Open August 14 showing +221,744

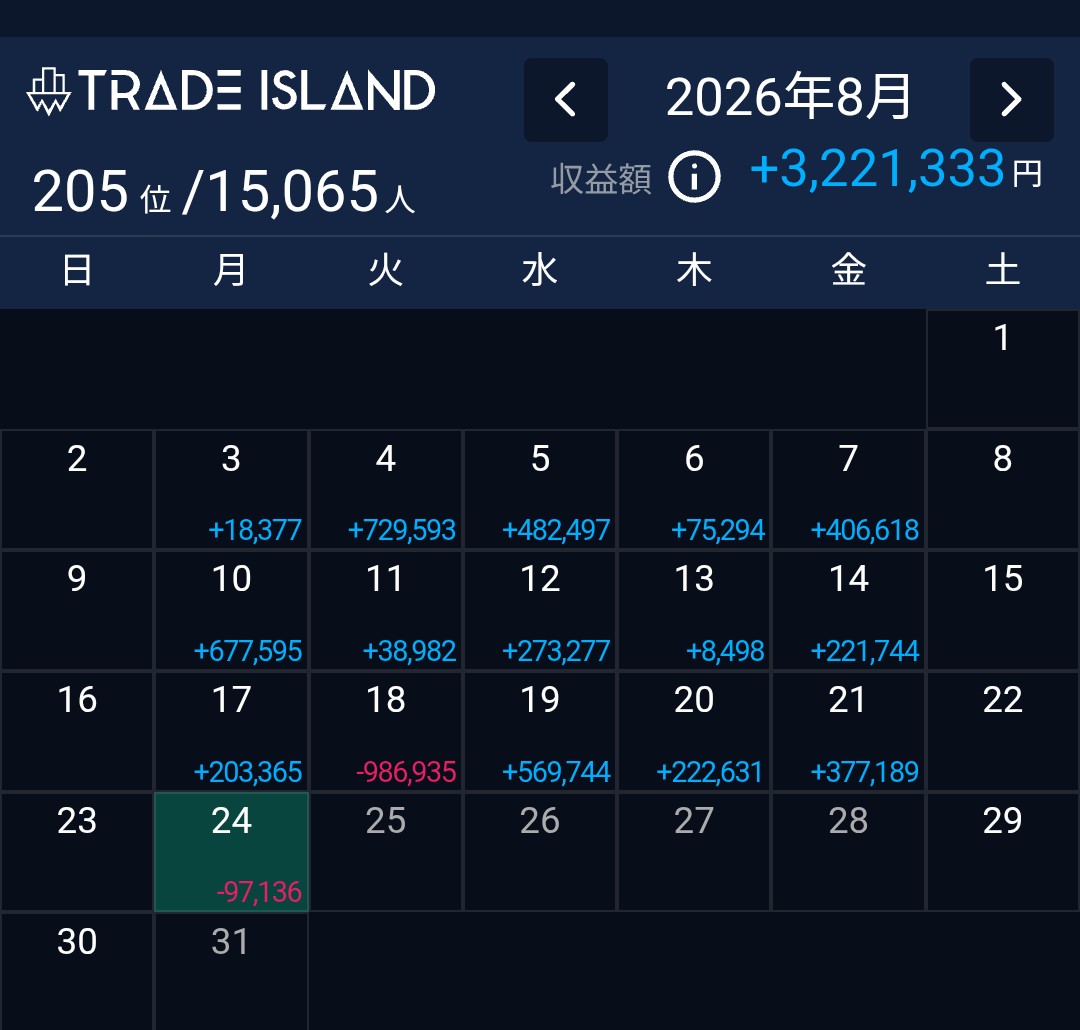849,610
